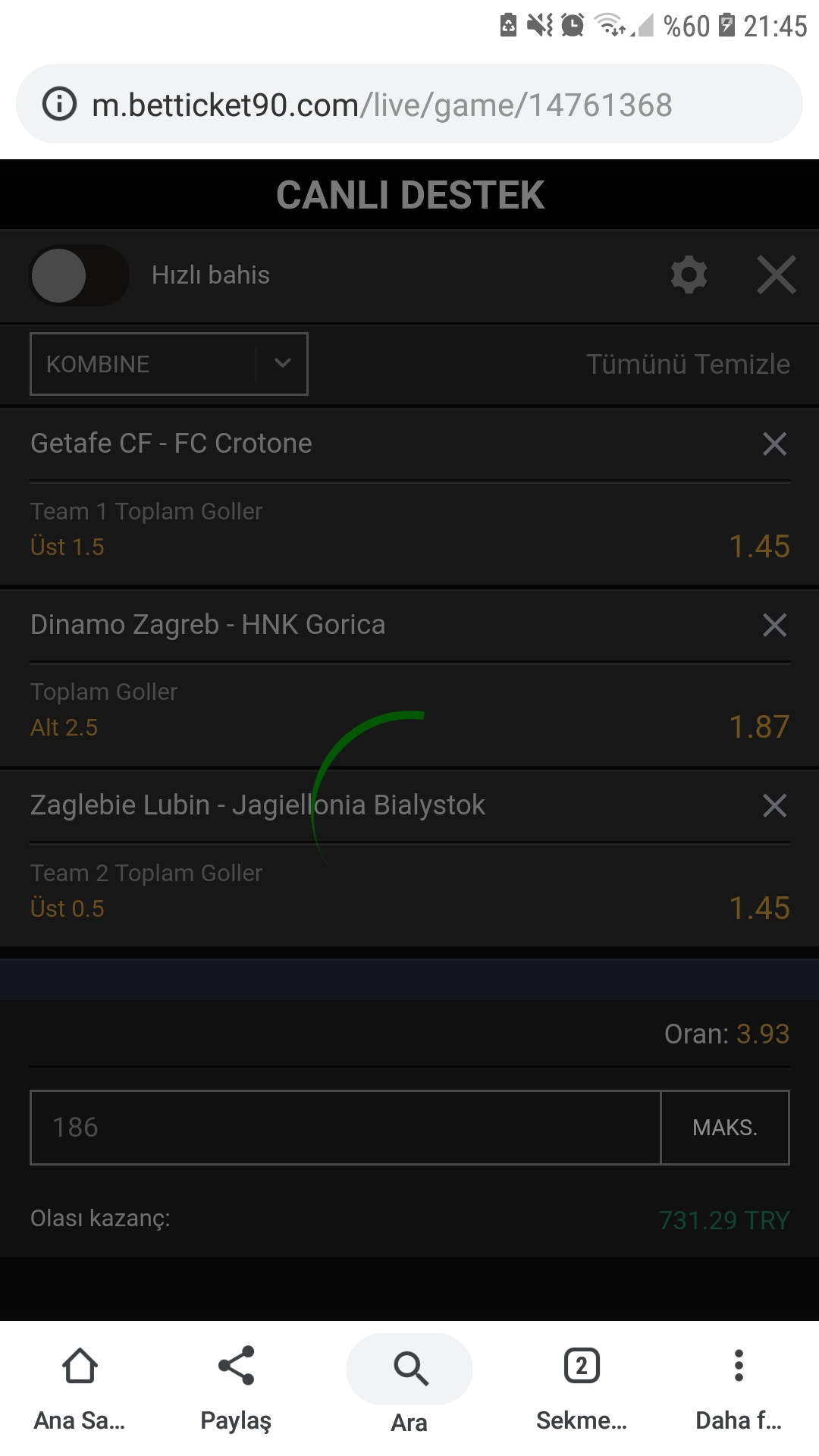The width and height of the screenshot is (819, 1456).
Task: Open CANLI DESTEK live support
Action: tap(409, 195)
